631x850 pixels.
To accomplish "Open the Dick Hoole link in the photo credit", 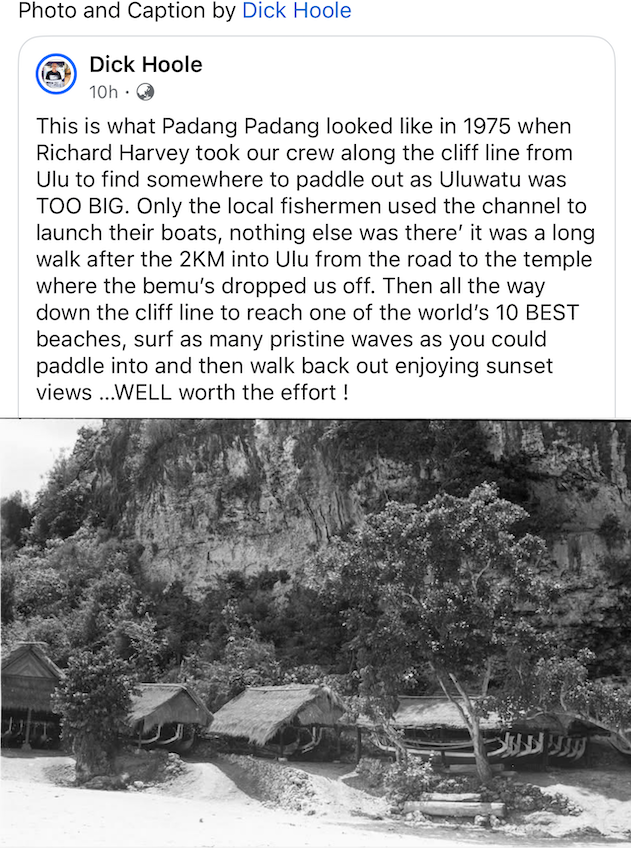I will tap(296, 12).
